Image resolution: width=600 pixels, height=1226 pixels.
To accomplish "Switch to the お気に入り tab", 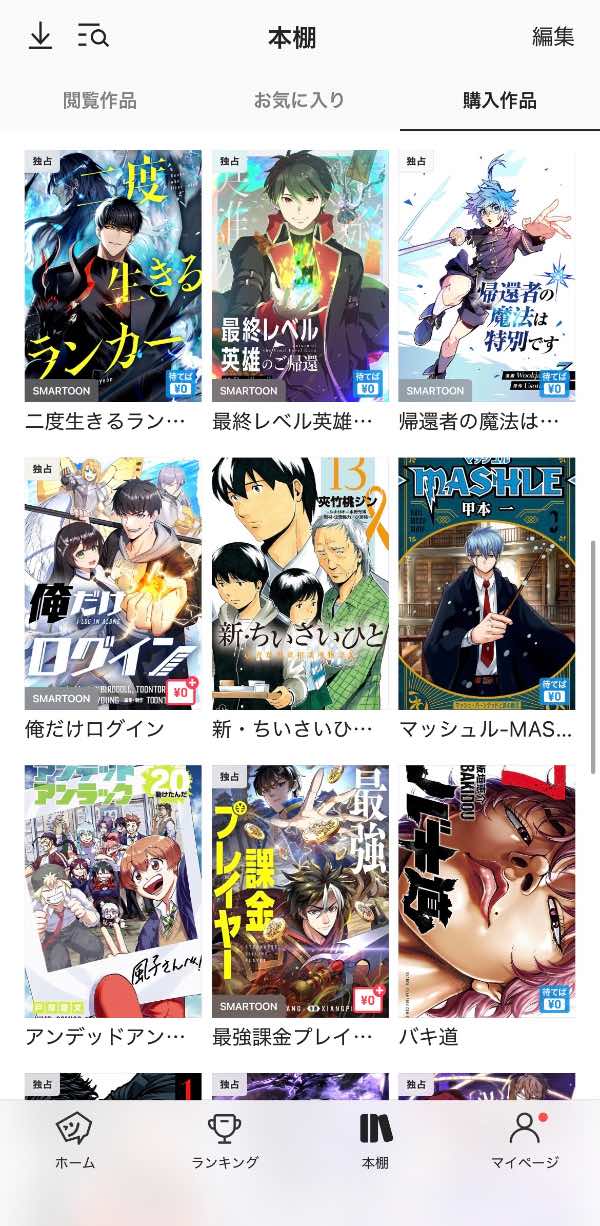I will coord(299,100).
